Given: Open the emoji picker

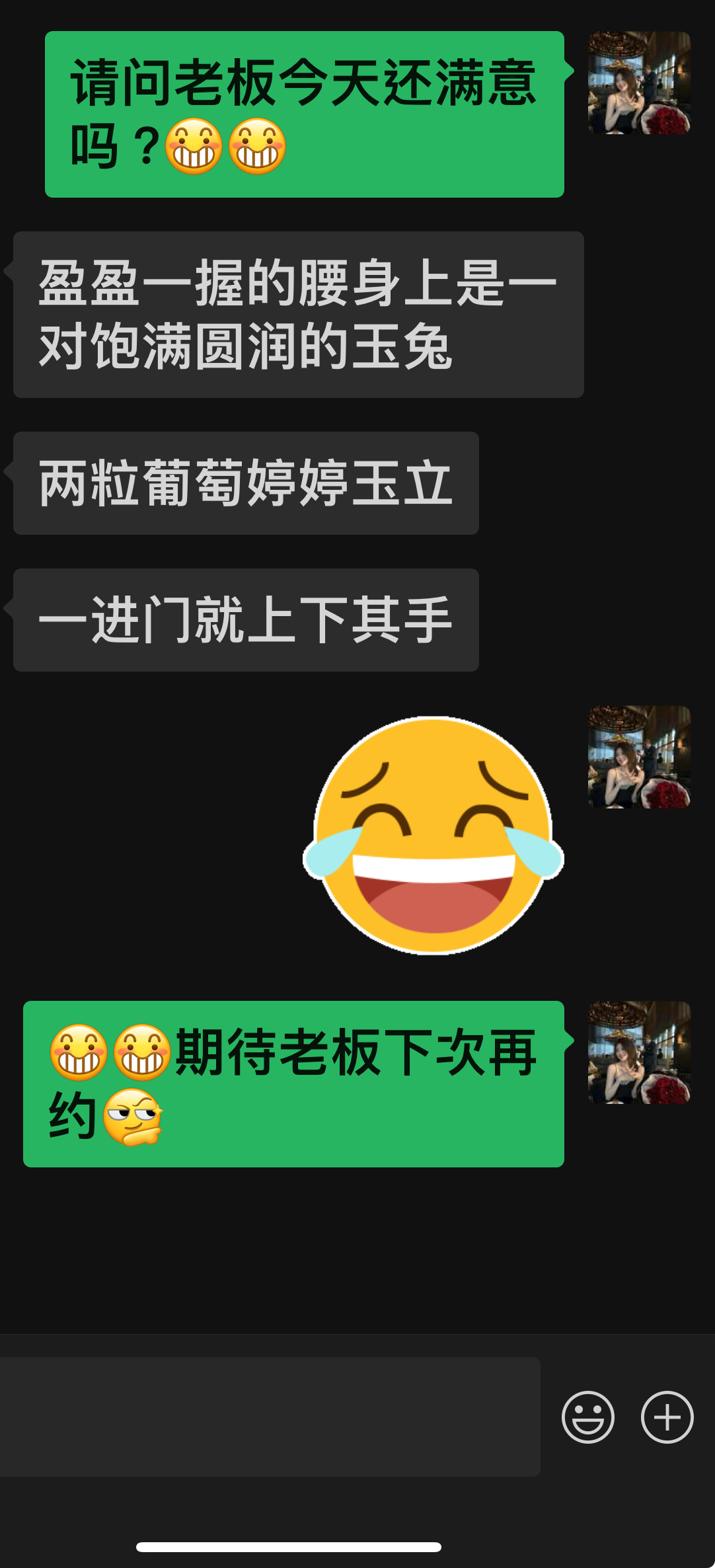Looking at the screenshot, I should (587, 1417).
